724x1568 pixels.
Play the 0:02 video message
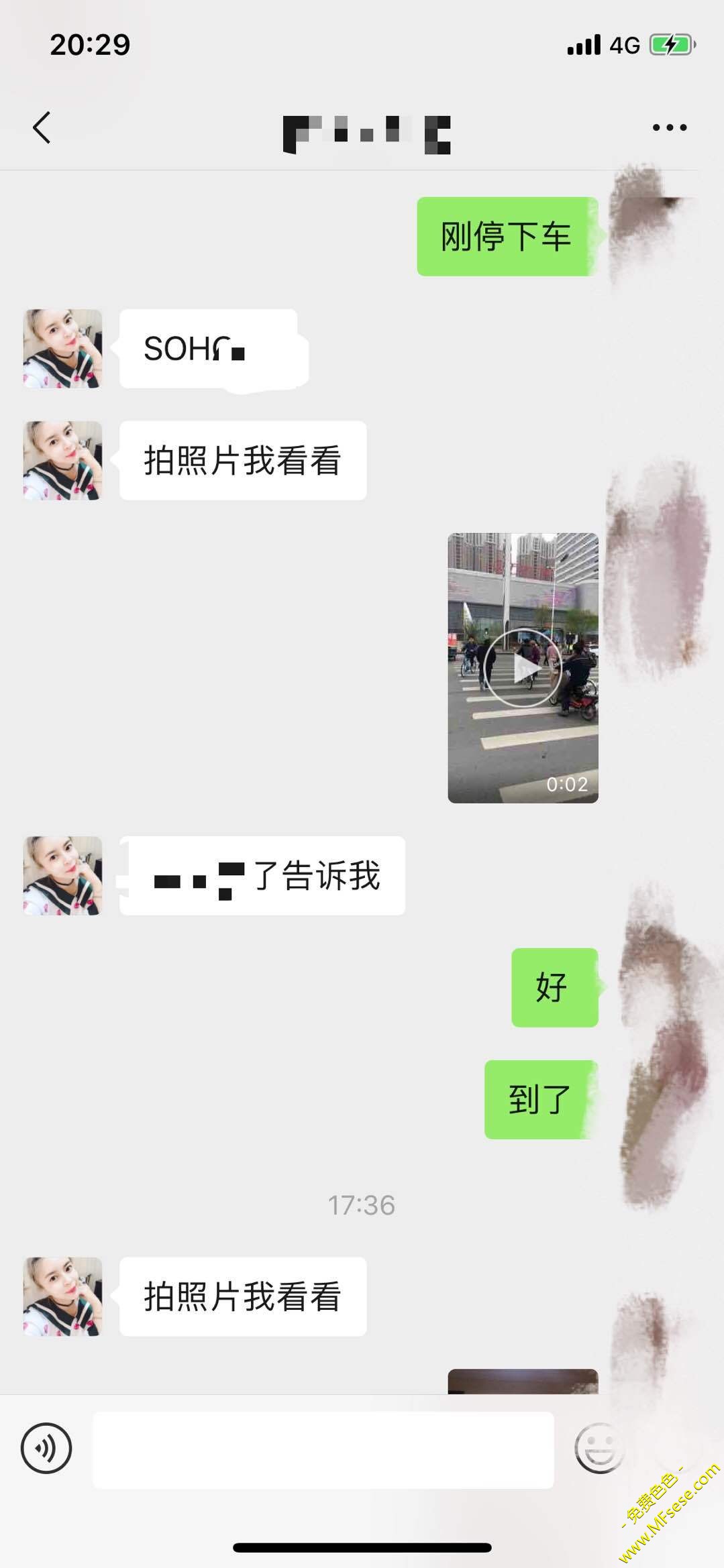click(x=523, y=668)
